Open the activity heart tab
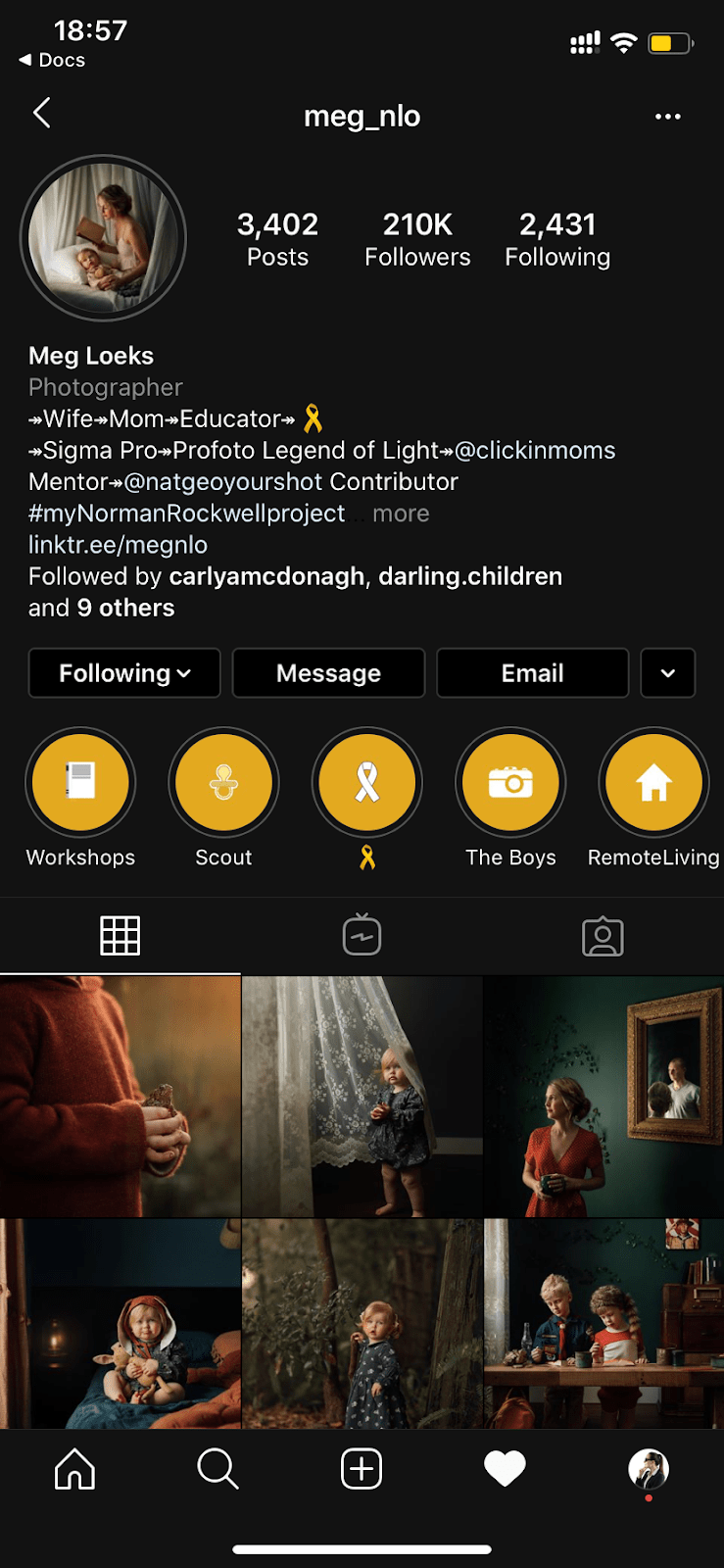The image size is (724, 1568). pos(505,1469)
